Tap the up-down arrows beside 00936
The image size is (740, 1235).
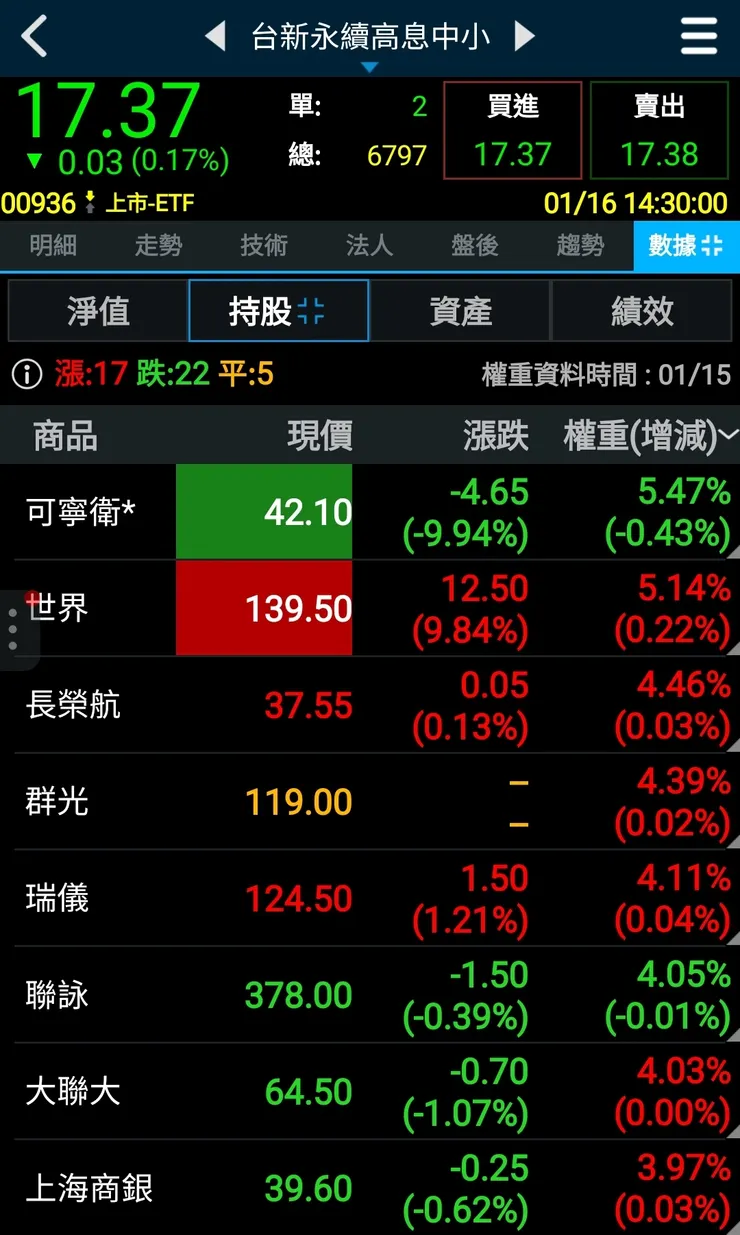tap(87, 204)
